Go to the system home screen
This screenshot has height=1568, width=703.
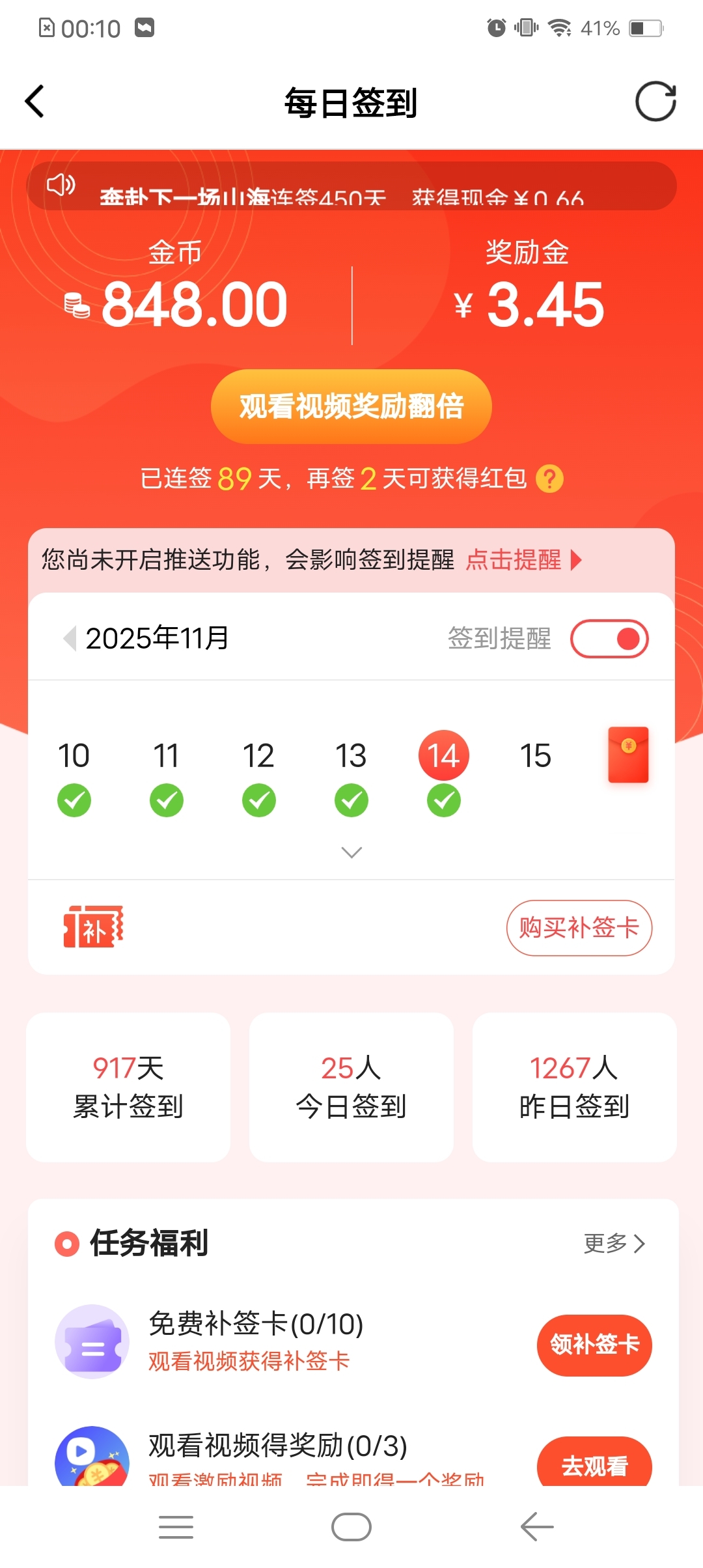point(351,1527)
